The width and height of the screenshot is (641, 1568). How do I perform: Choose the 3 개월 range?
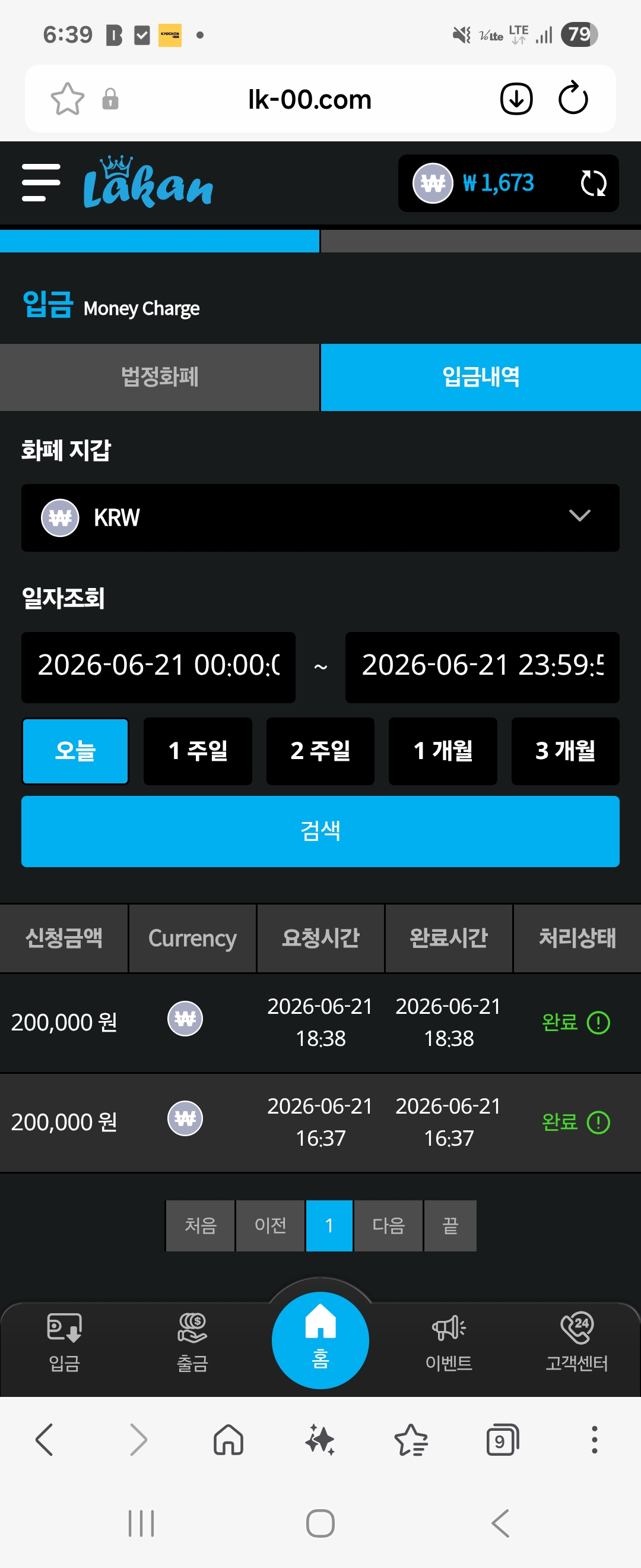566,751
